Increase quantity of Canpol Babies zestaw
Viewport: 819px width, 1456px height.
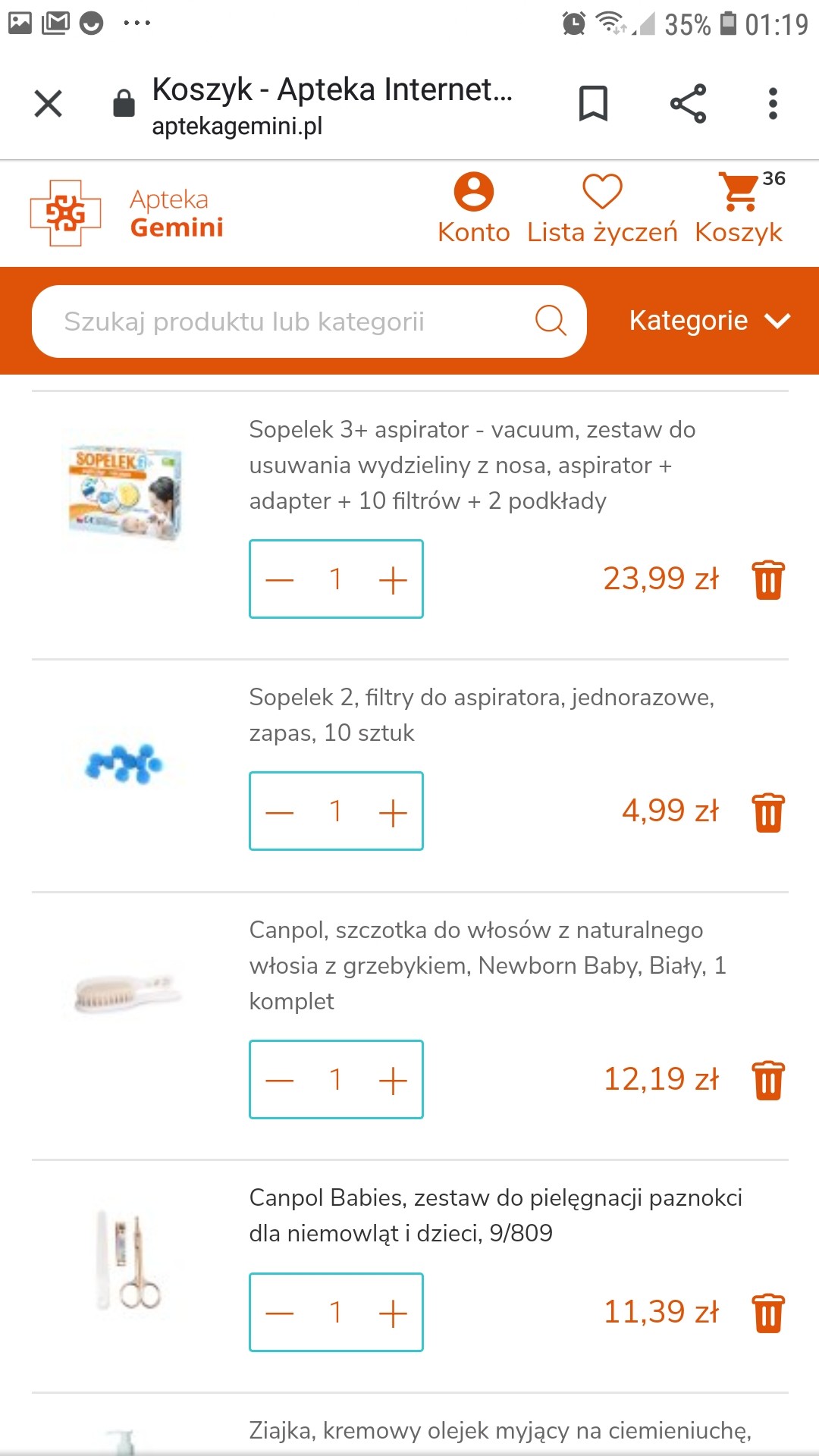click(x=393, y=1313)
